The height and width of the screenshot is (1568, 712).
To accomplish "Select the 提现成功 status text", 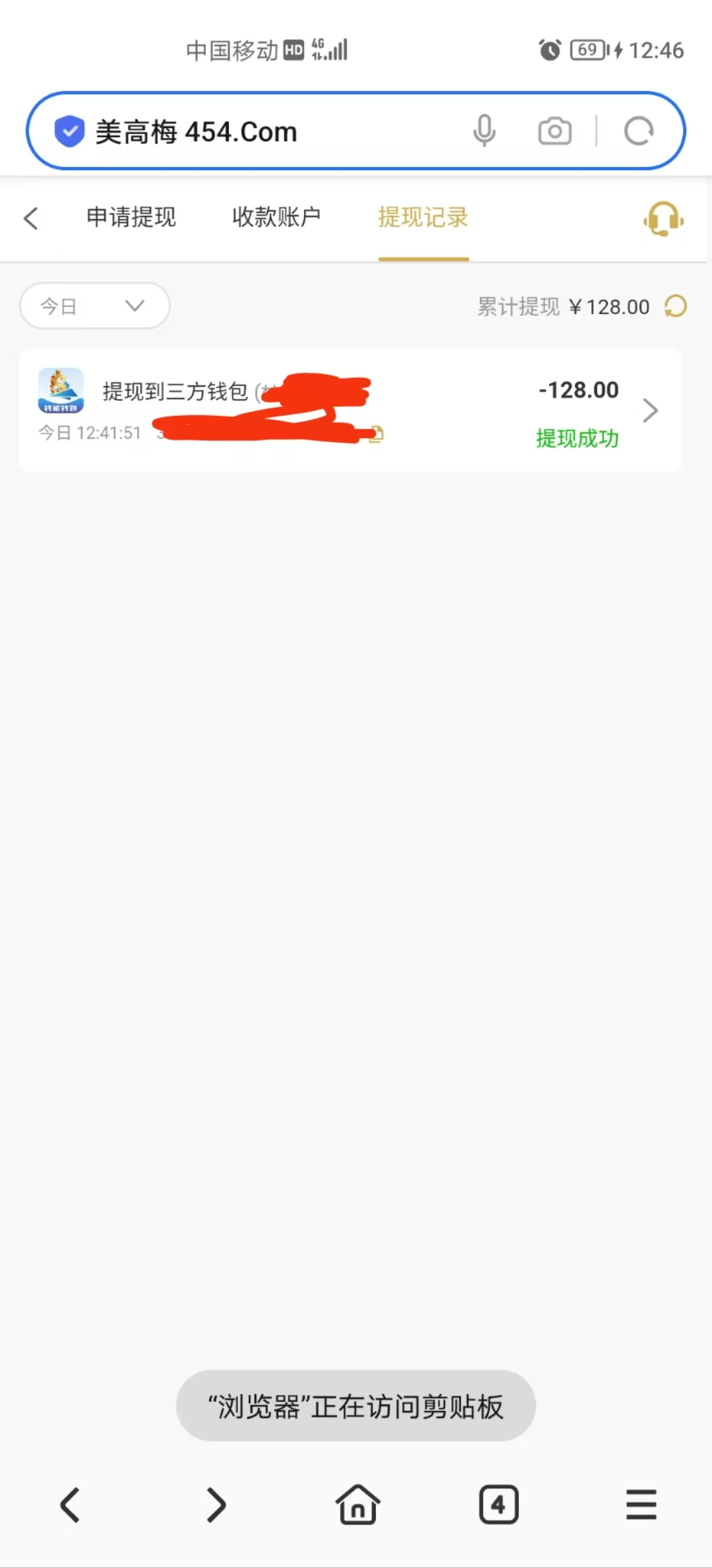I will click(x=577, y=439).
